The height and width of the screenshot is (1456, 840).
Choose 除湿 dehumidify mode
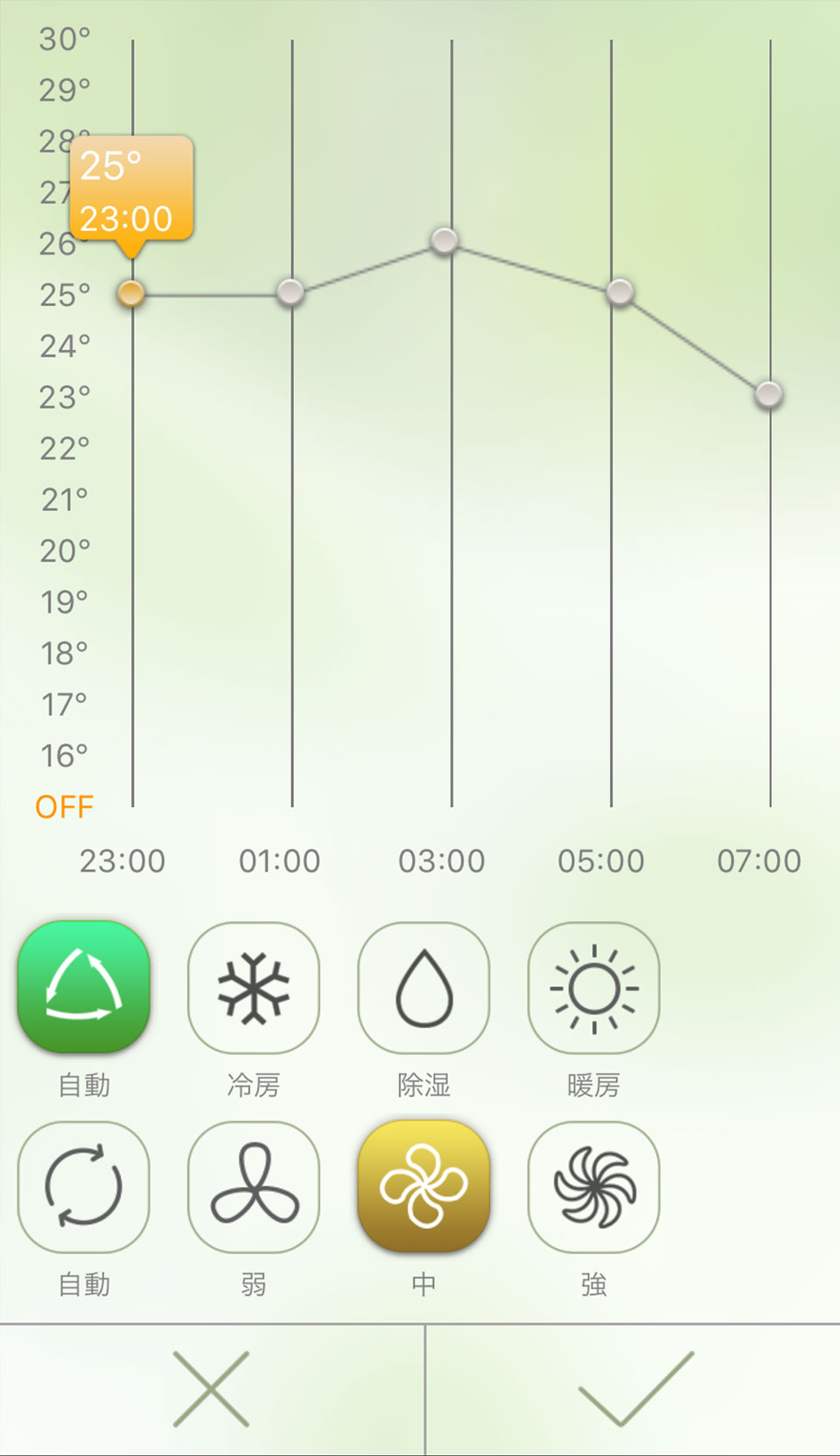tap(423, 987)
